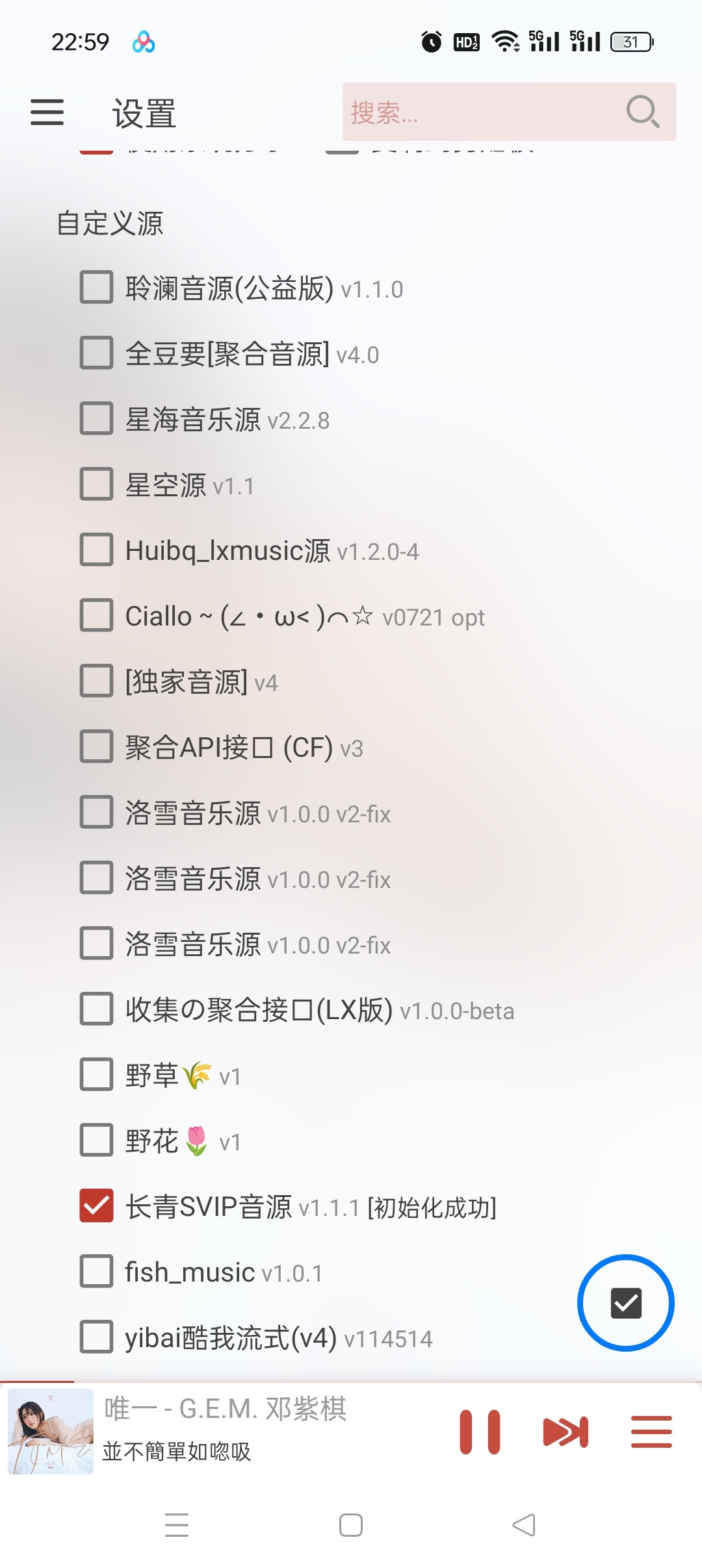Pause the currently playing song
702x1568 pixels.
479,1432
